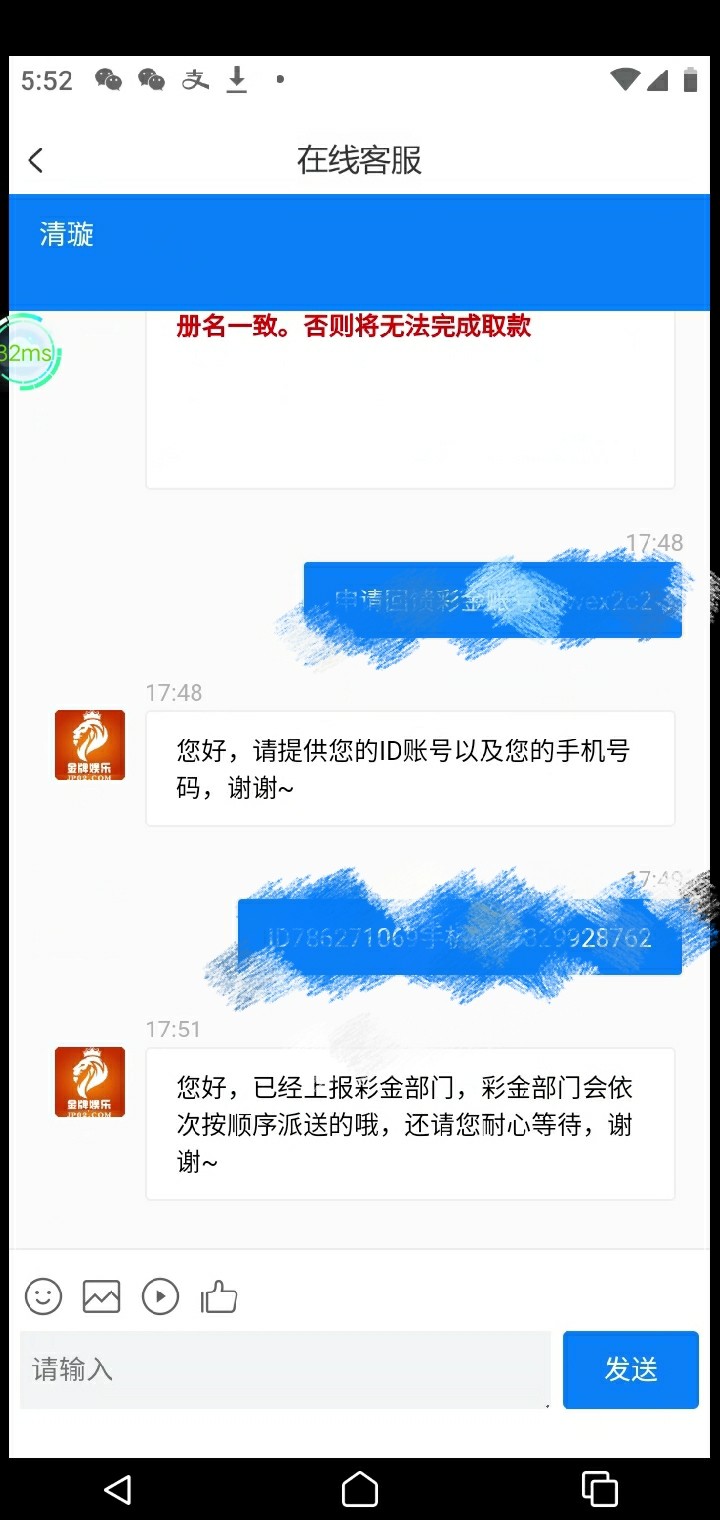Tap the video play icon above the input

(x=160, y=1297)
